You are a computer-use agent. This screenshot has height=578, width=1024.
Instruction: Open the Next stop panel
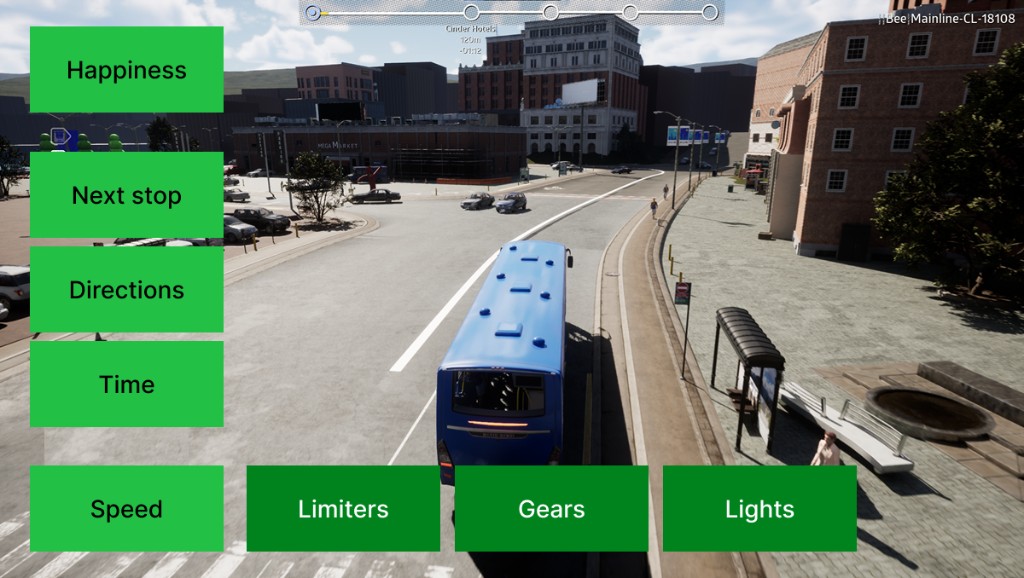(126, 195)
